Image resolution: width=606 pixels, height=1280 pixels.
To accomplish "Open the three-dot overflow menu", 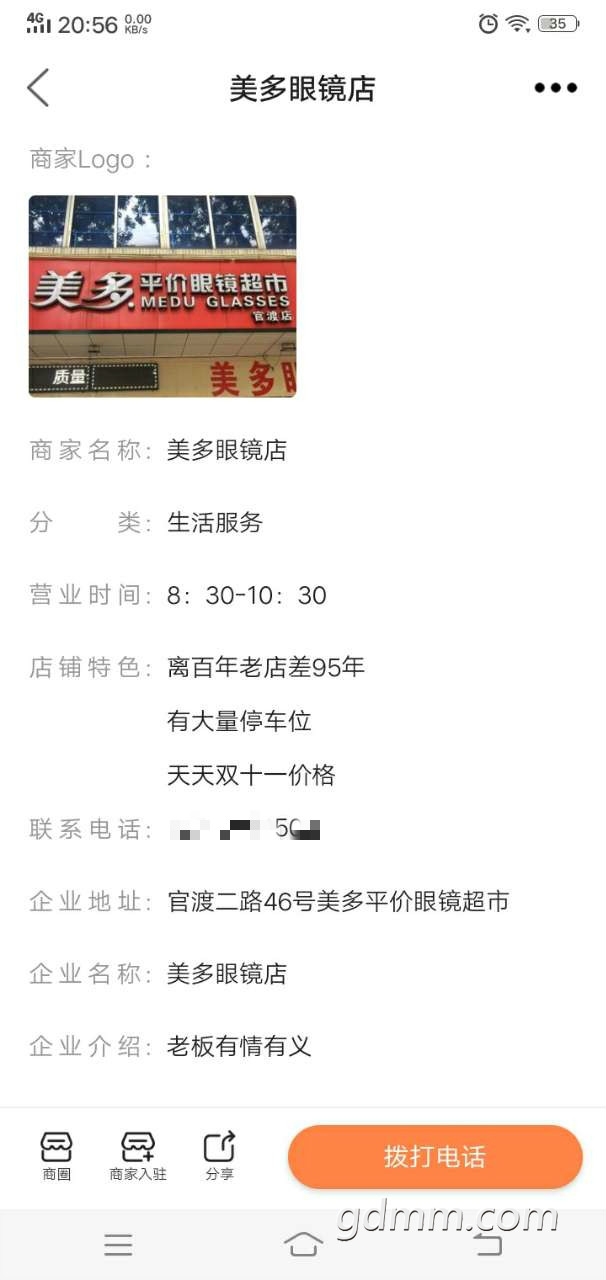I will (x=555, y=88).
